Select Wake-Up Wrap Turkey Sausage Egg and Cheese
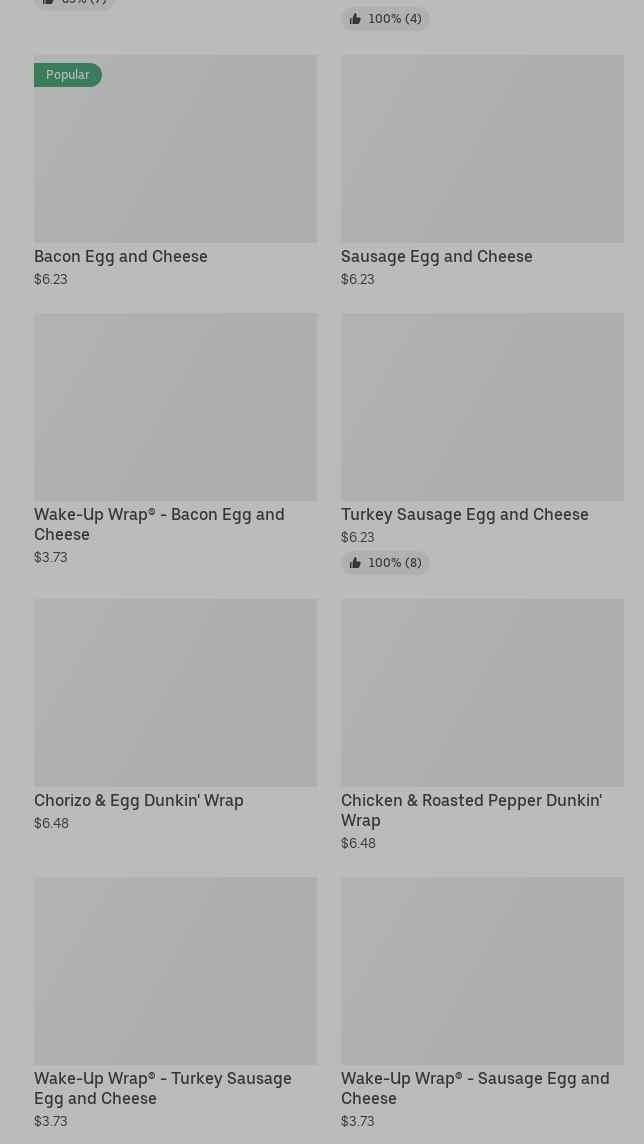644x1144 pixels. [176, 1004]
